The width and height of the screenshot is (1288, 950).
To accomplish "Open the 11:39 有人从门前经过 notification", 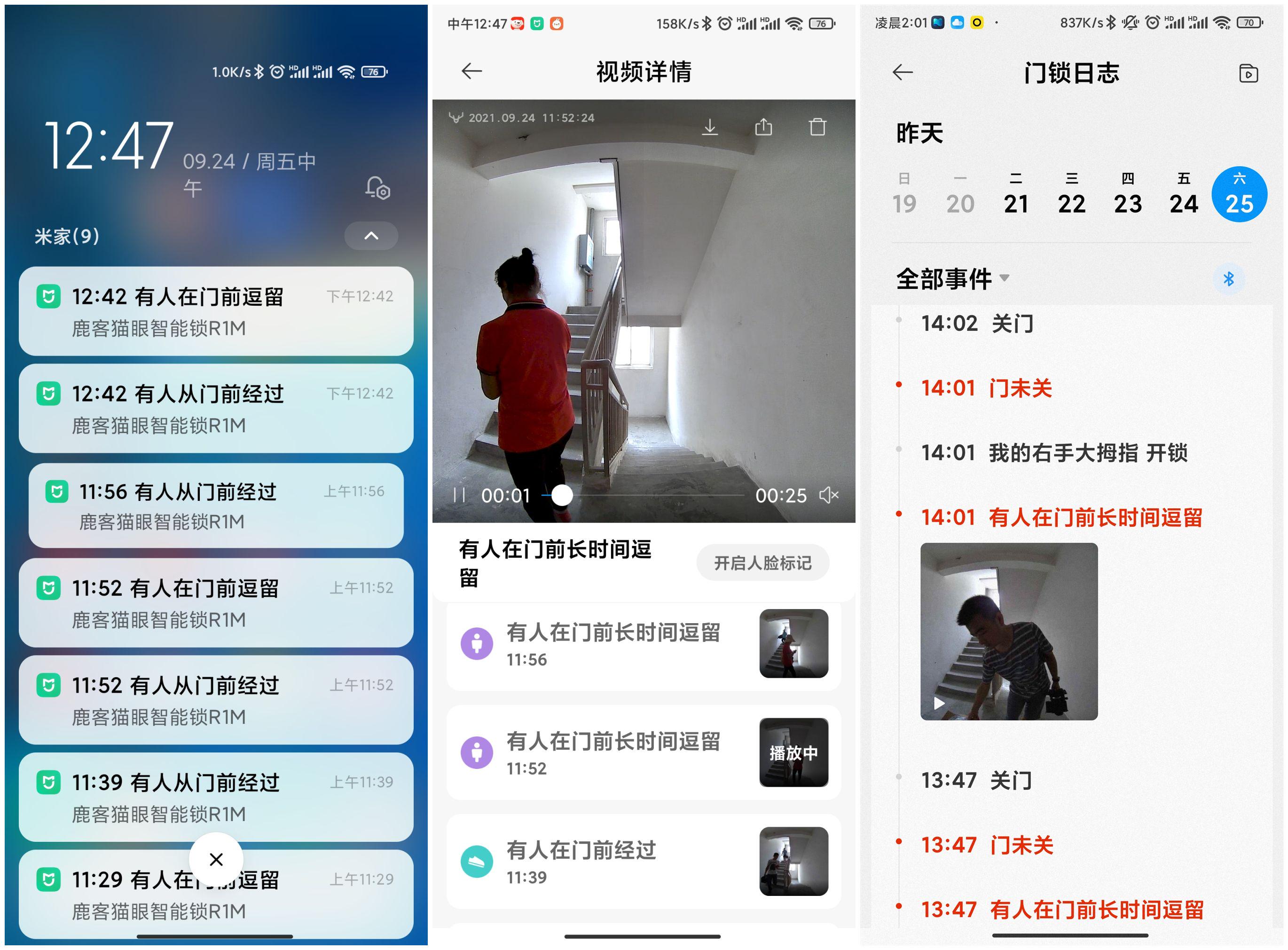I will (x=216, y=797).
